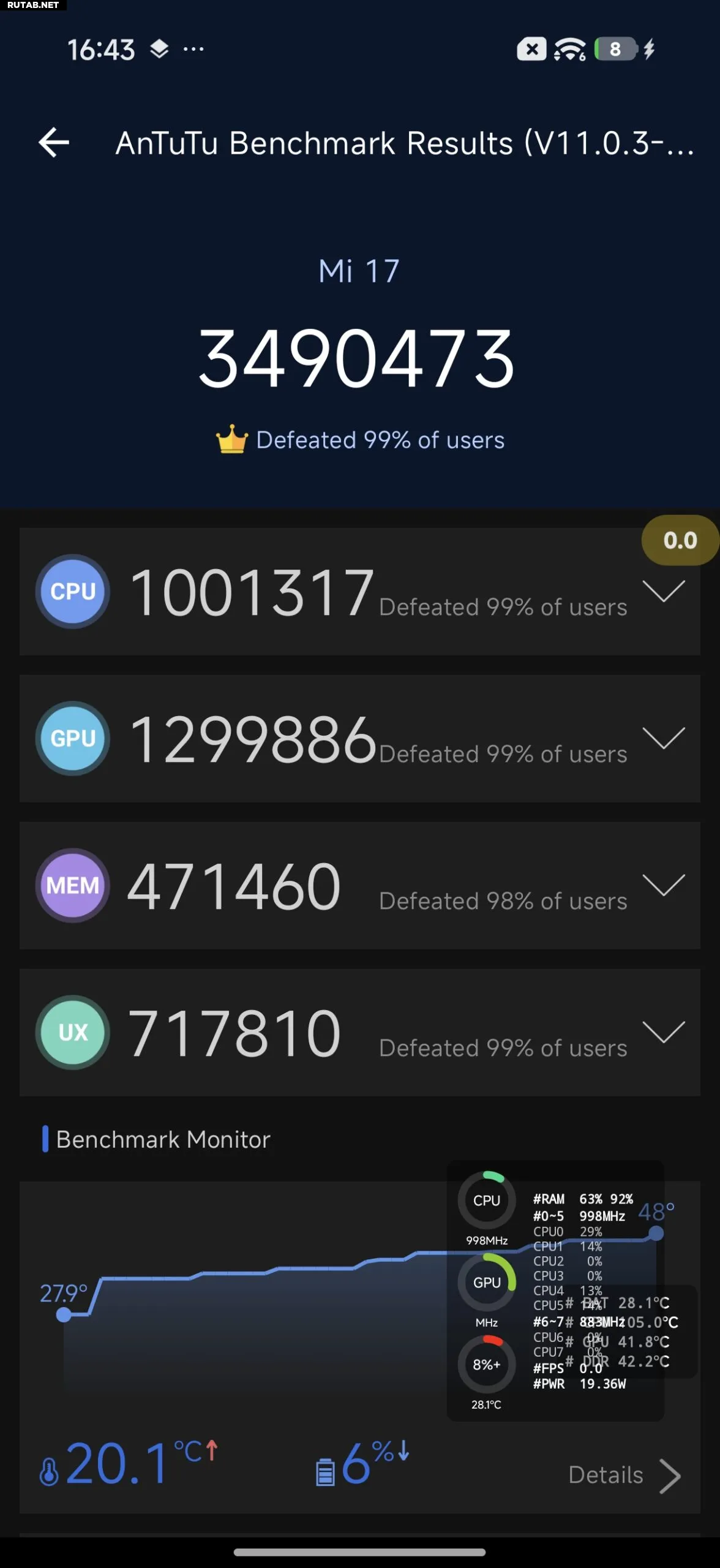Expand the CPU score details
The width and height of the screenshot is (720, 1568).
pyautogui.click(x=663, y=591)
